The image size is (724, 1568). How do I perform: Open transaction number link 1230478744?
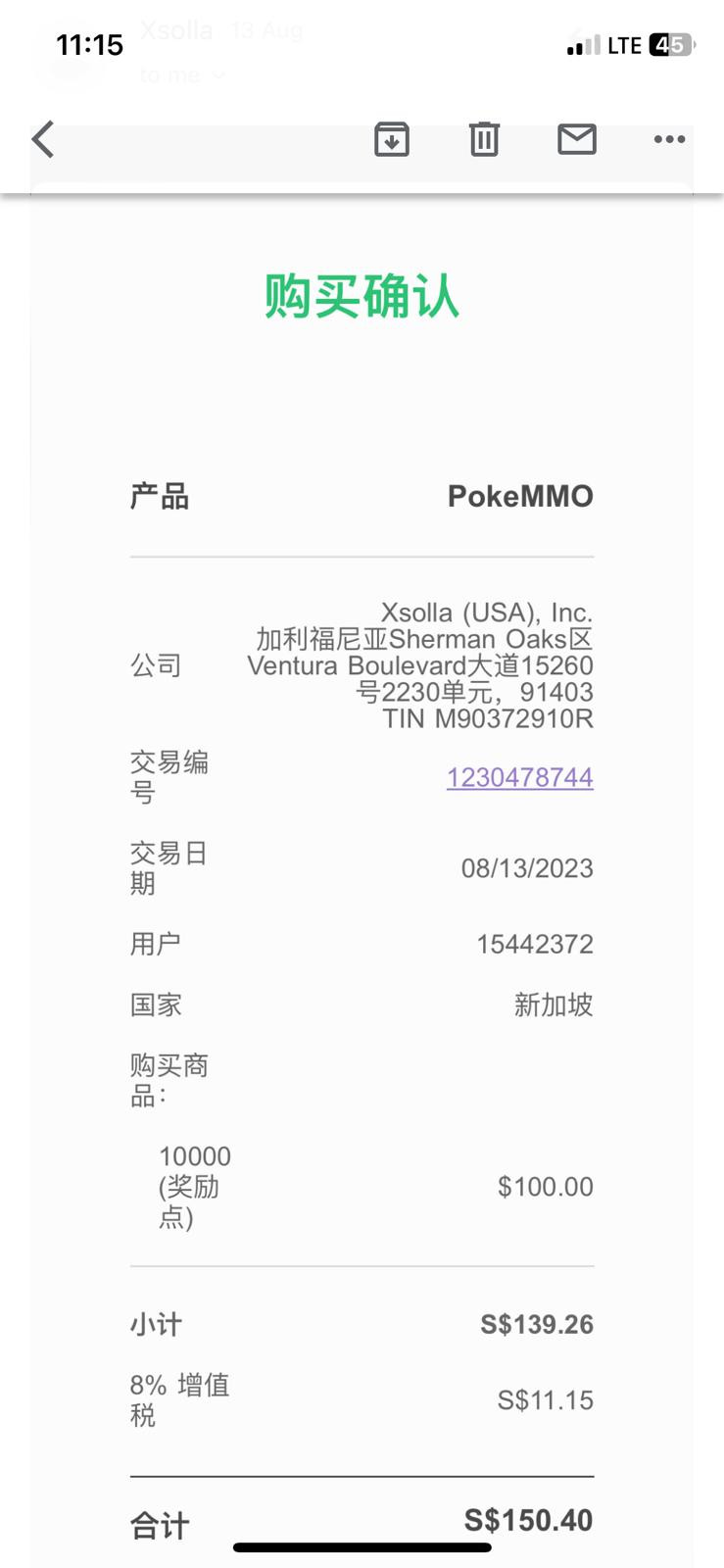click(x=520, y=777)
